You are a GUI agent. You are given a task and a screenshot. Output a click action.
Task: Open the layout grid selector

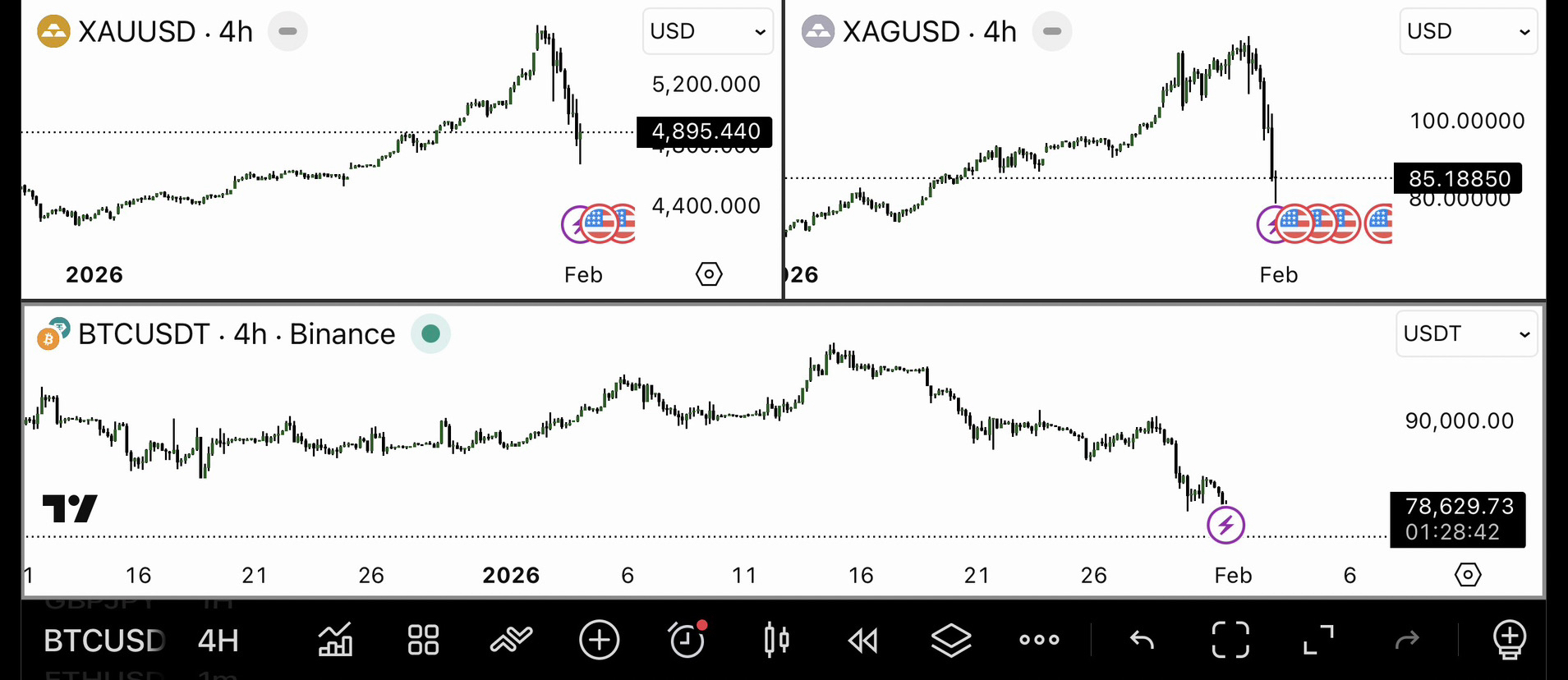pos(423,640)
